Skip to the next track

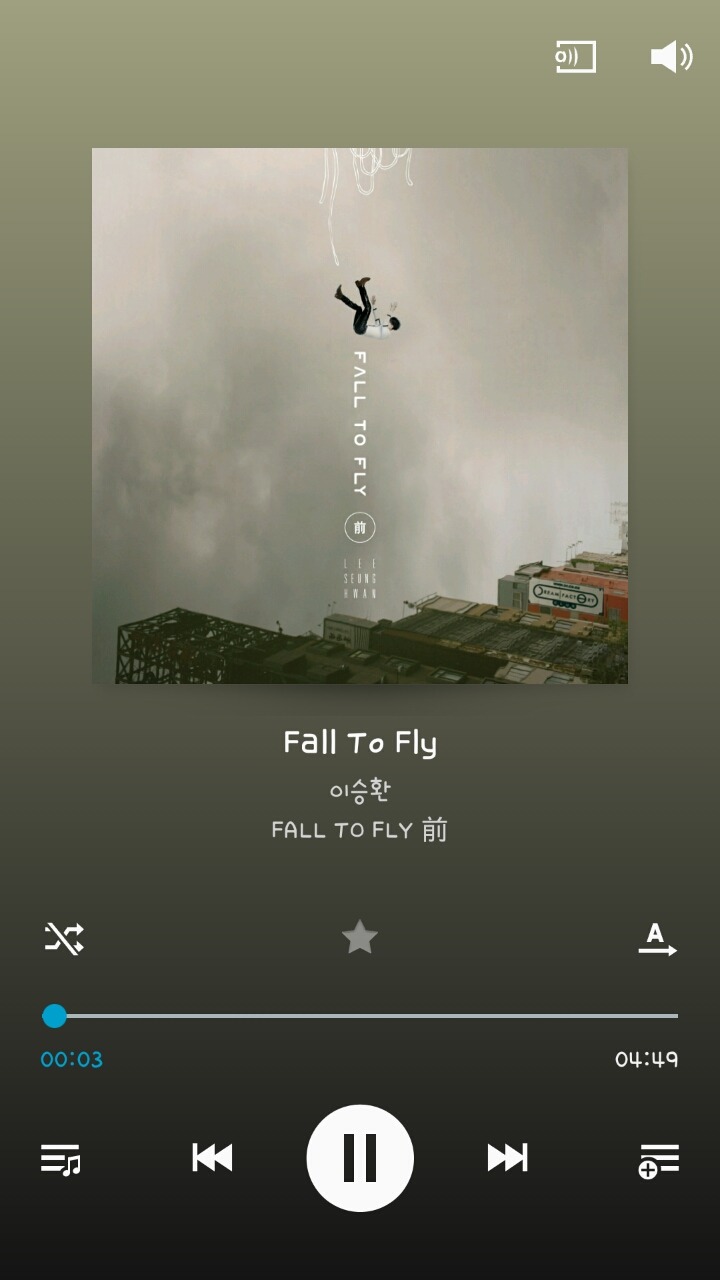pyautogui.click(x=507, y=1158)
